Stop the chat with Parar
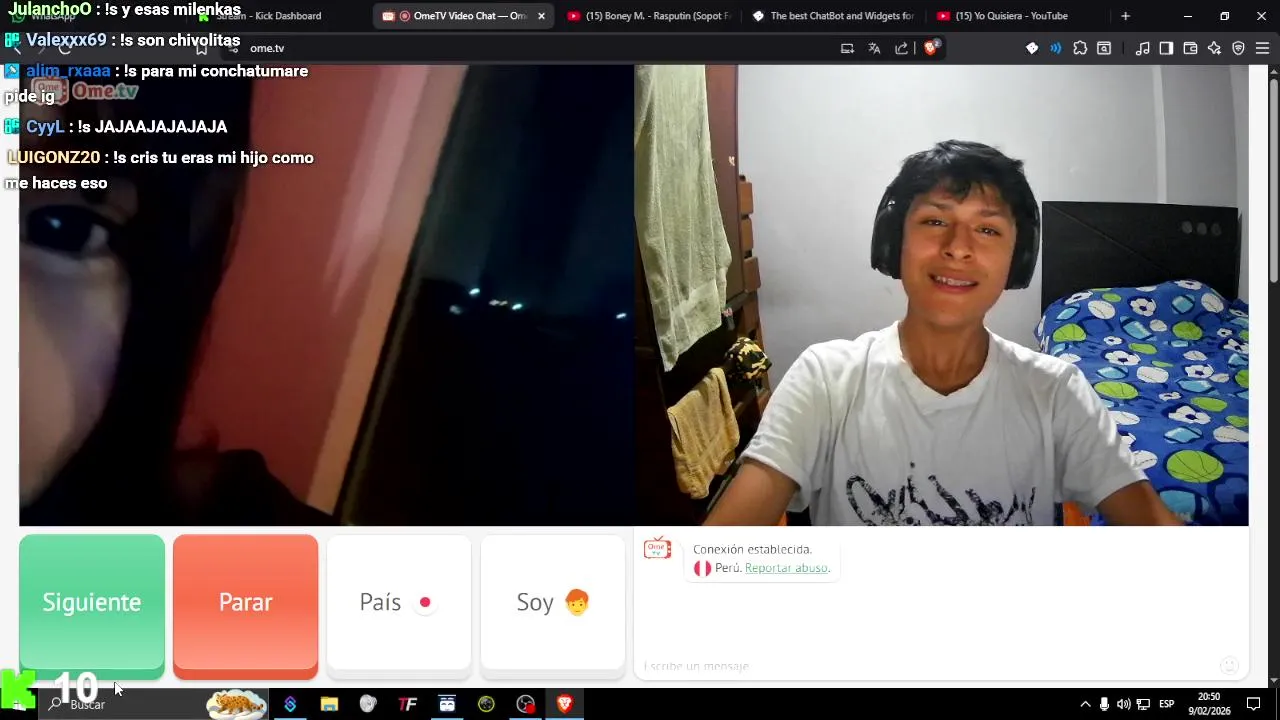The height and width of the screenshot is (720, 1280). pyautogui.click(x=245, y=602)
